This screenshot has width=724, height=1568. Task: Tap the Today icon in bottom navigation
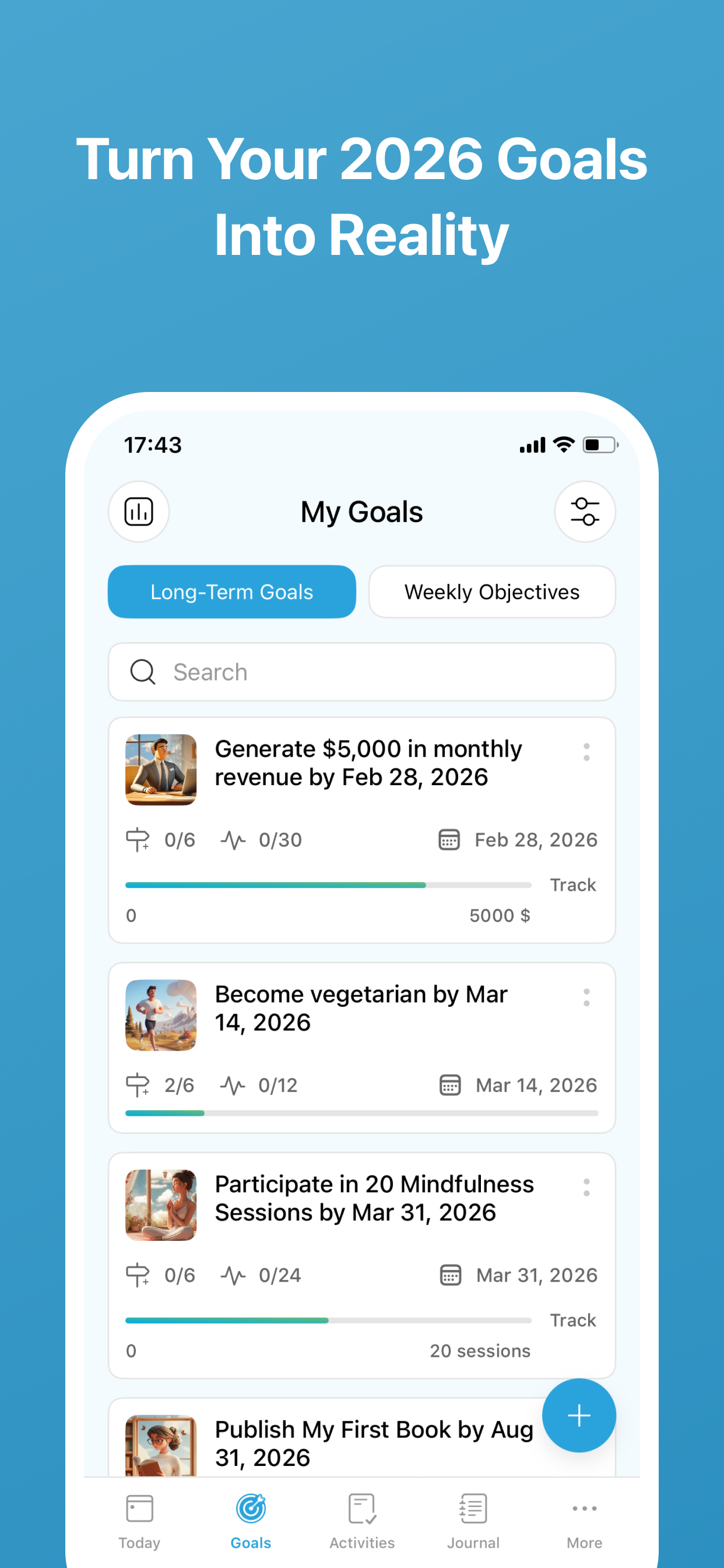tap(140, 1508)
